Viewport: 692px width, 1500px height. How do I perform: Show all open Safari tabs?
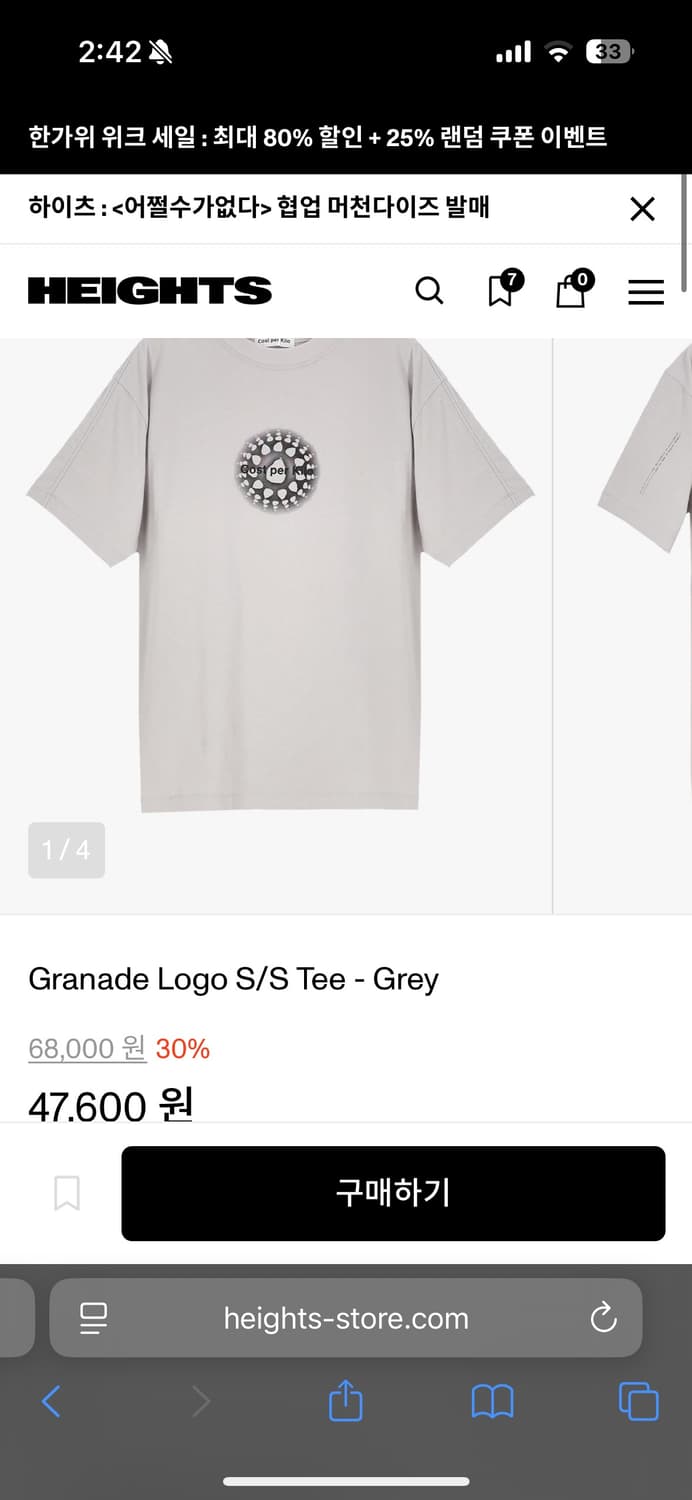[638, 1401]
